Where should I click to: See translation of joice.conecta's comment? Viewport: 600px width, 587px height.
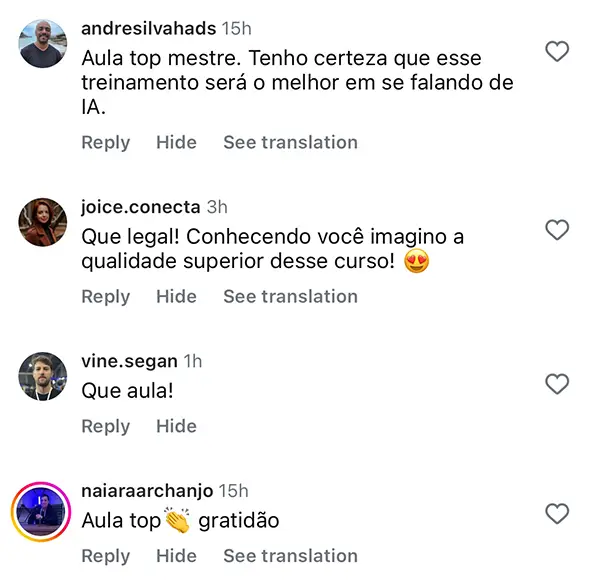coord(290,296)
